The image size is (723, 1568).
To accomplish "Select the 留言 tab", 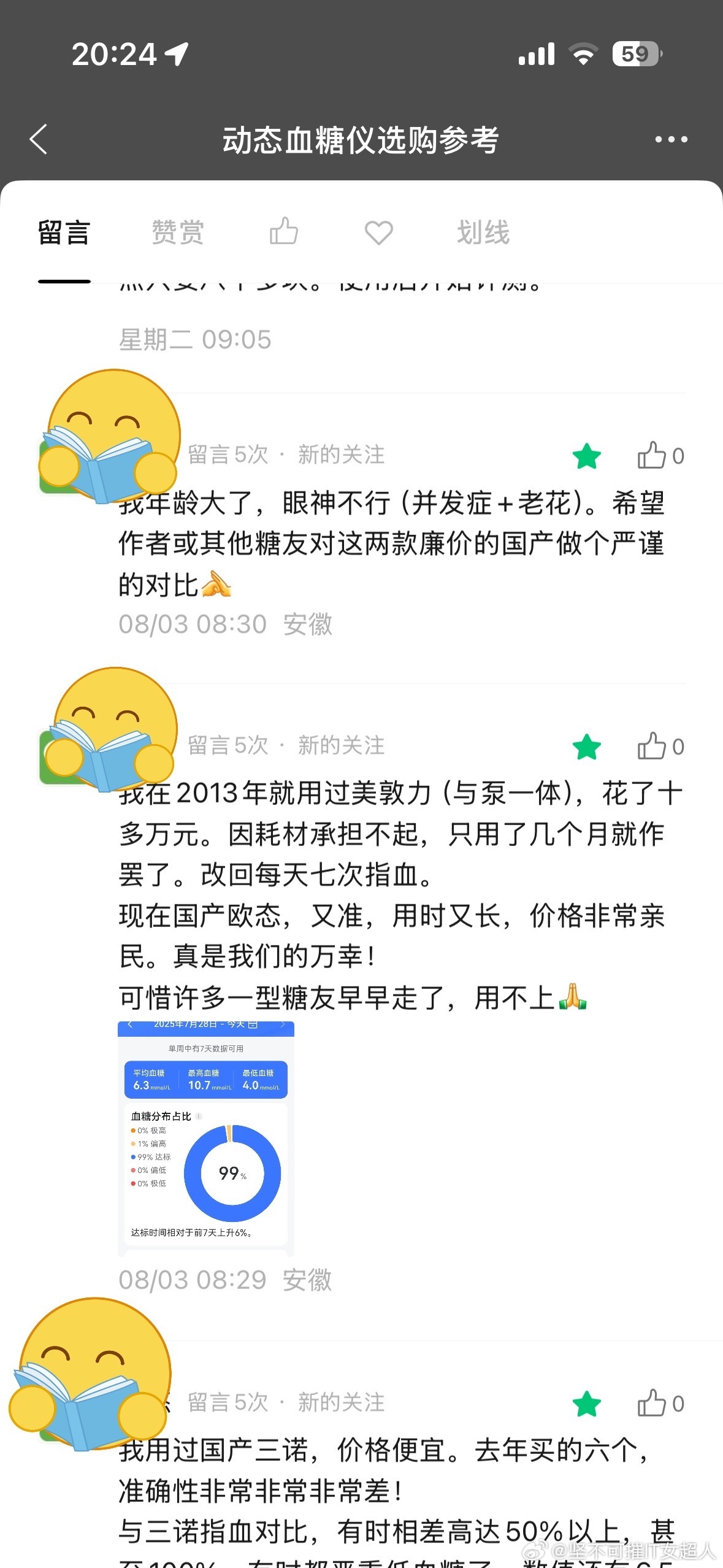I will [x=64, y=233].
